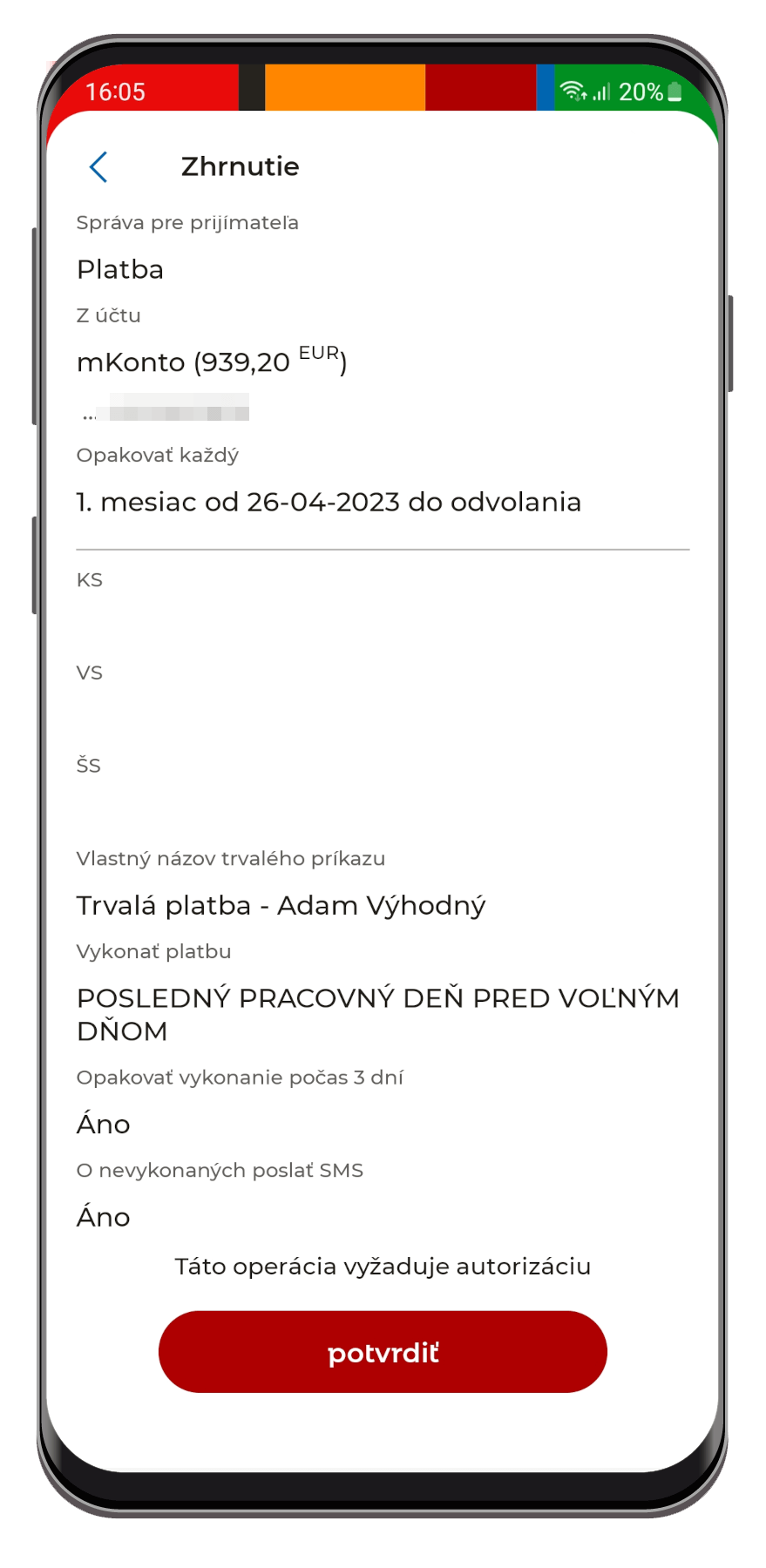Confirm the standing order with potvrdiť
This screenshot has width=766, height=1568.
point(383,1351)
